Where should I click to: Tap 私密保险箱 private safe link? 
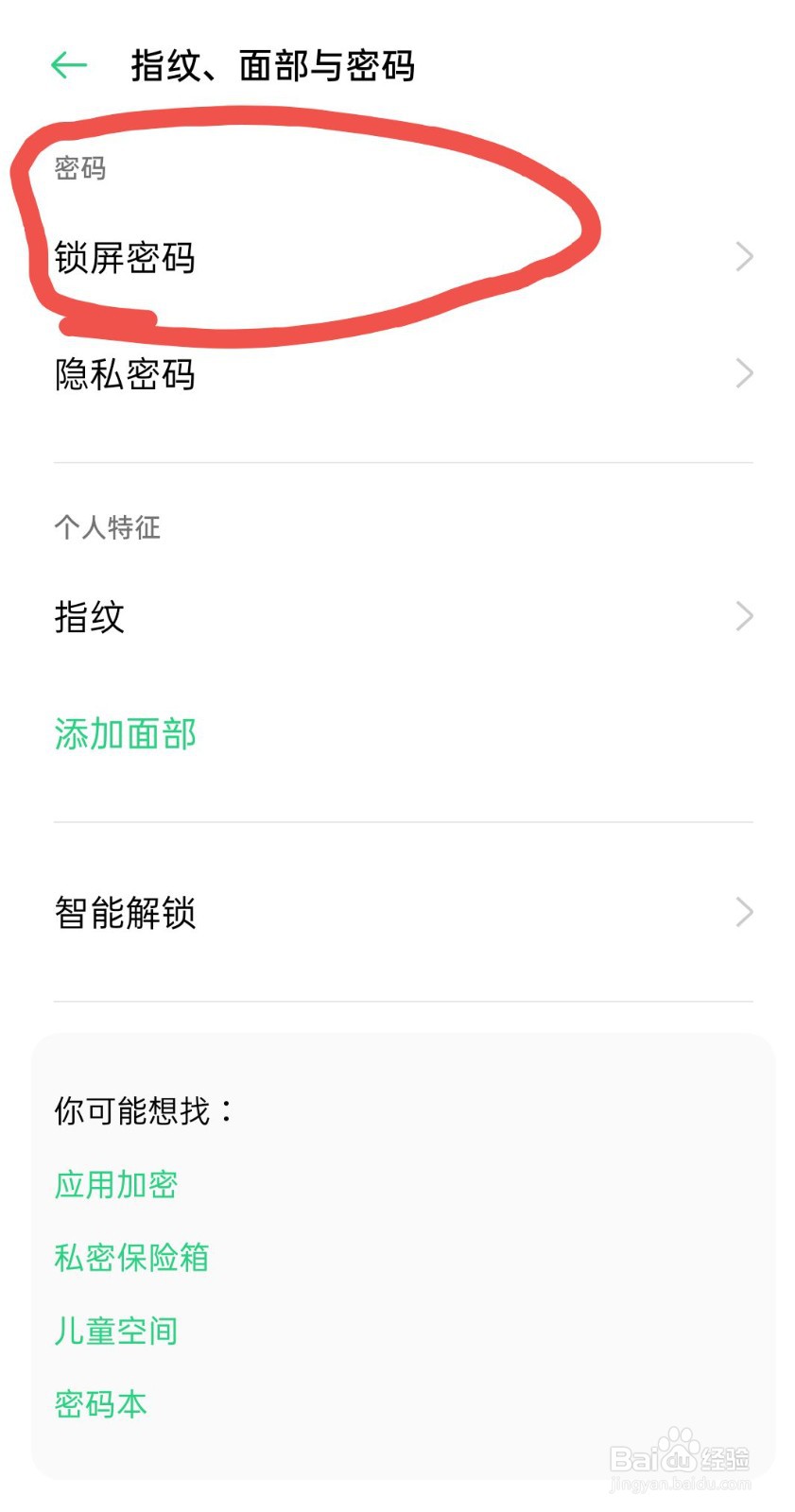point(131,1258)
